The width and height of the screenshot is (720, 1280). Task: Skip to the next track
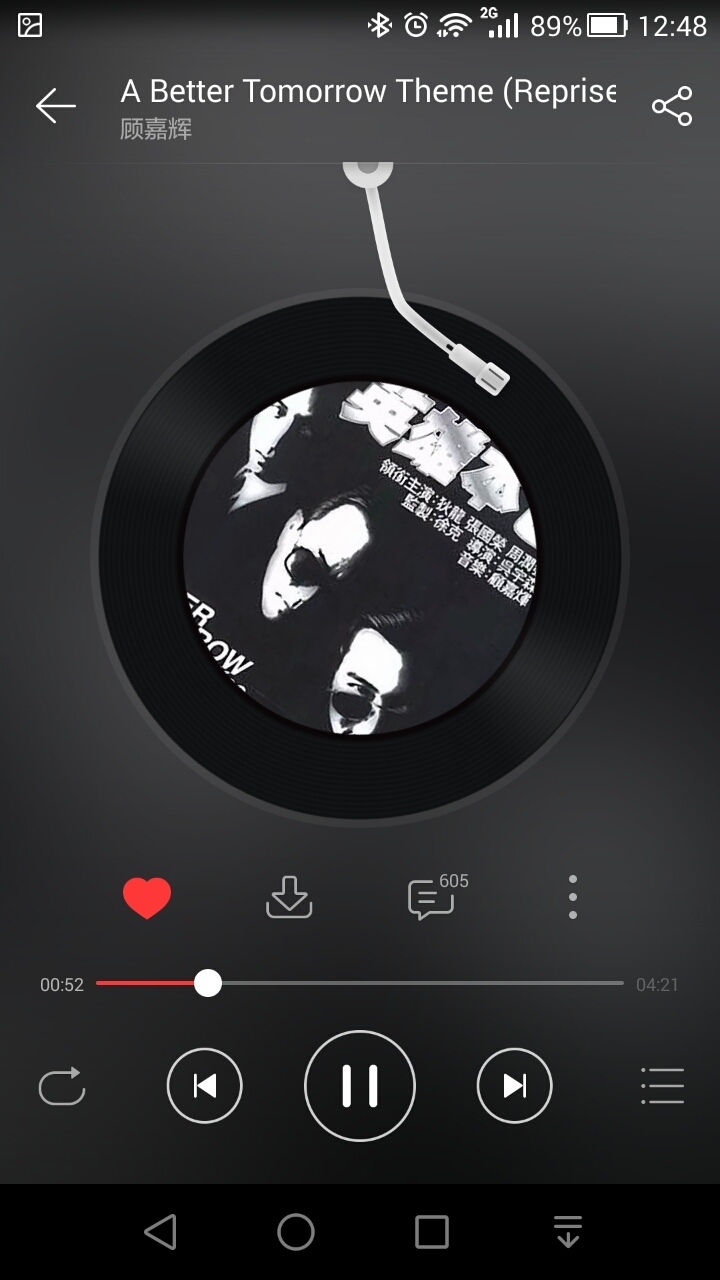[514, 1086]
